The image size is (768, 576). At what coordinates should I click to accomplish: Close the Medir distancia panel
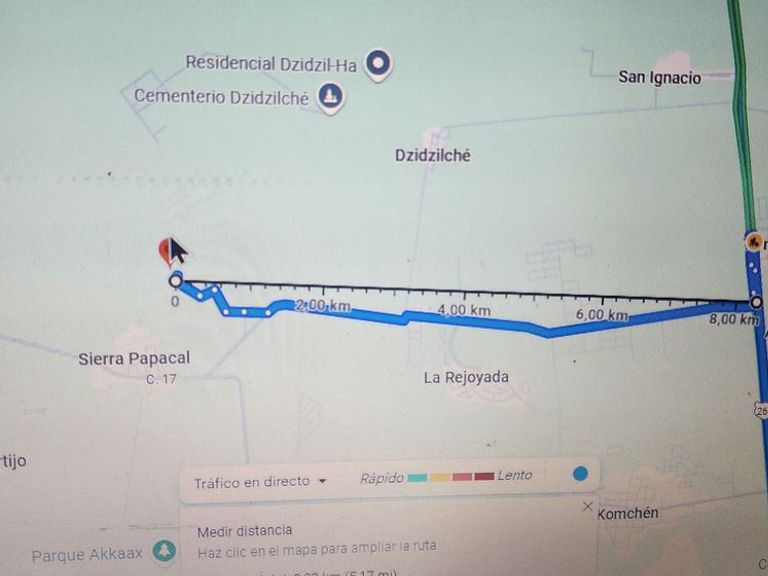pos(587,507)
